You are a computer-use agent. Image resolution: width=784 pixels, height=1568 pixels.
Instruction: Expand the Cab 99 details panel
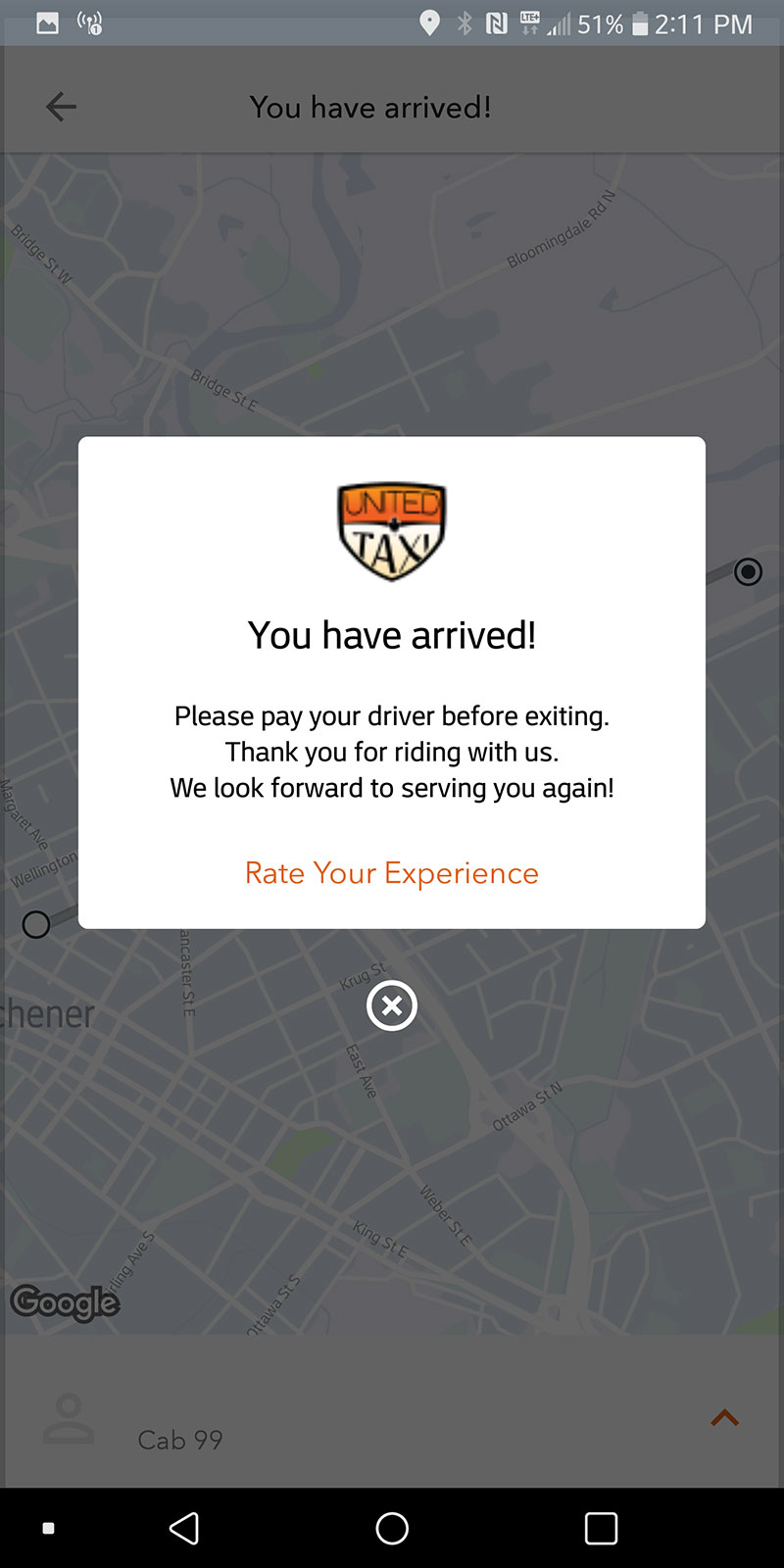point(724,1418)
